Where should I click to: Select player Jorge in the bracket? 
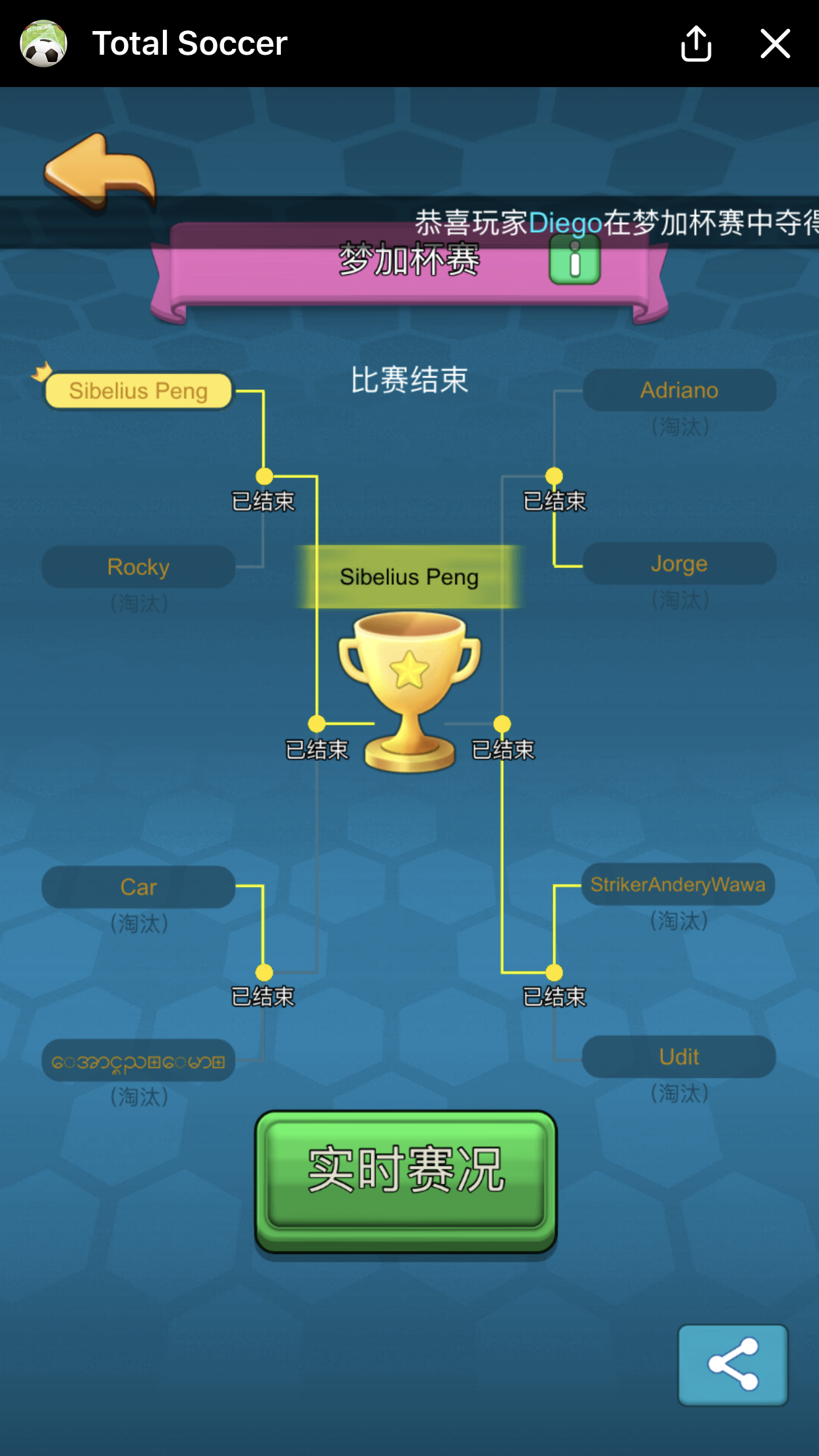[679, 564]
